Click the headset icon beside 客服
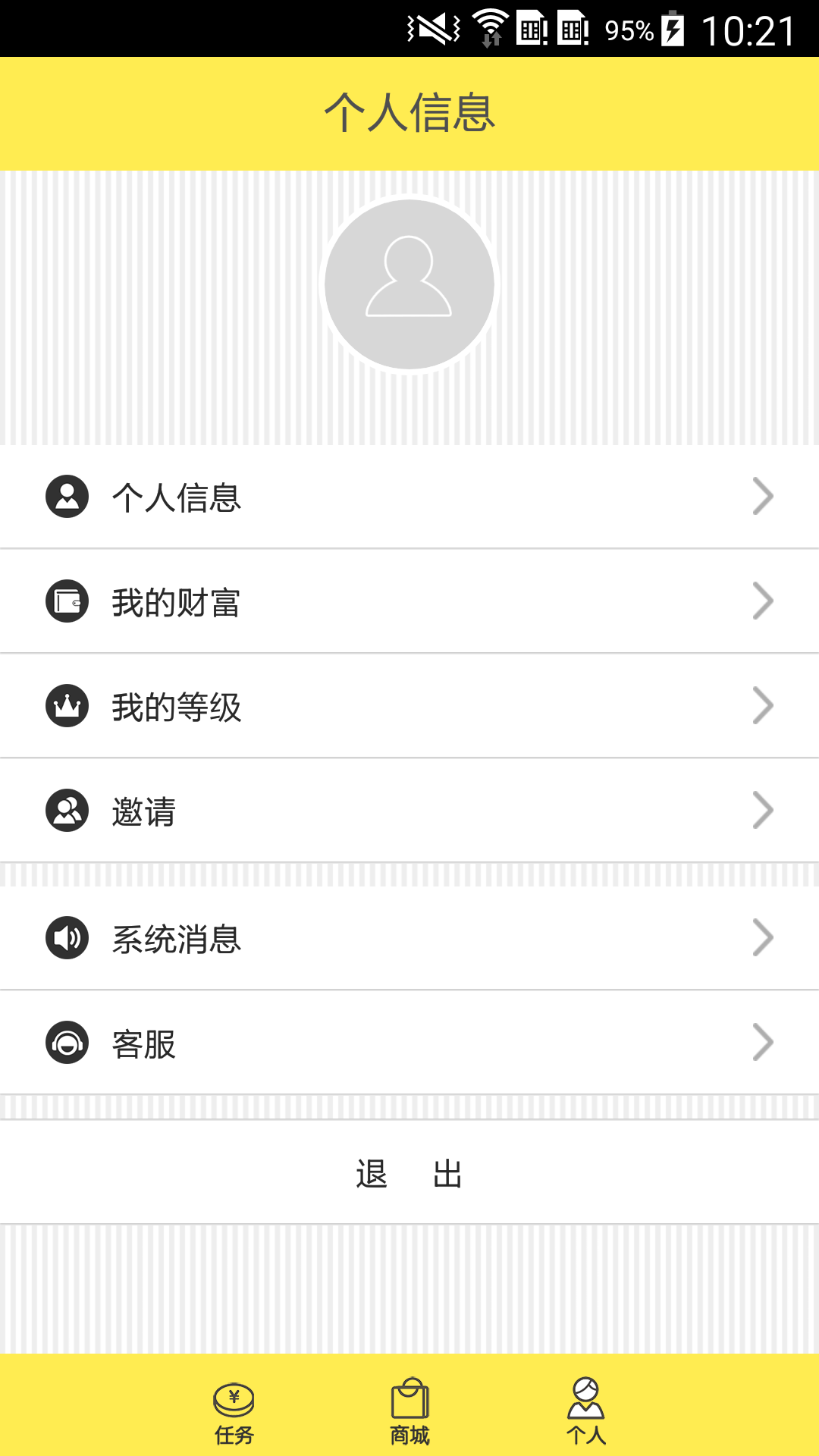This screenshot has height=1456, width=819. (x=67, y=1044)
